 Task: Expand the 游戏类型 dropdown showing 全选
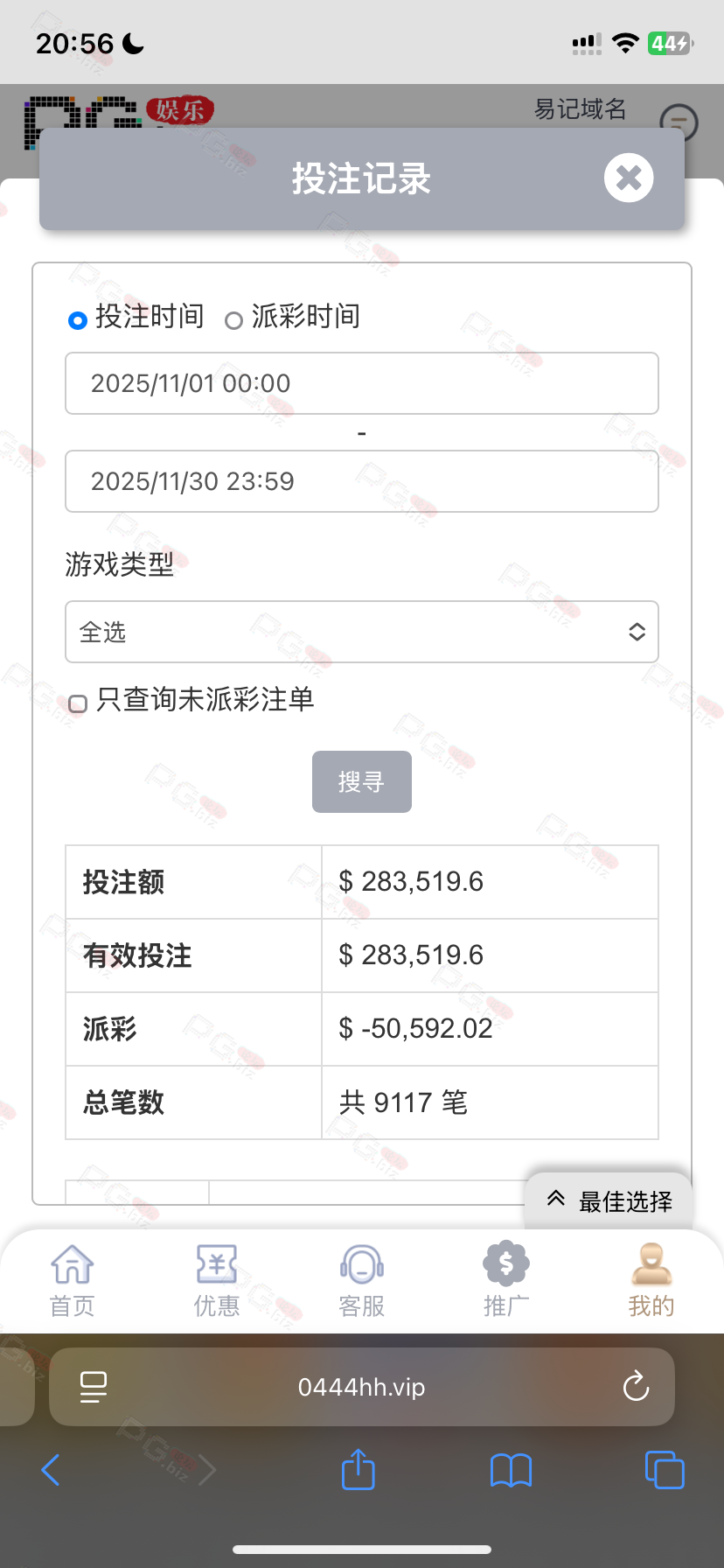[362, 632]
